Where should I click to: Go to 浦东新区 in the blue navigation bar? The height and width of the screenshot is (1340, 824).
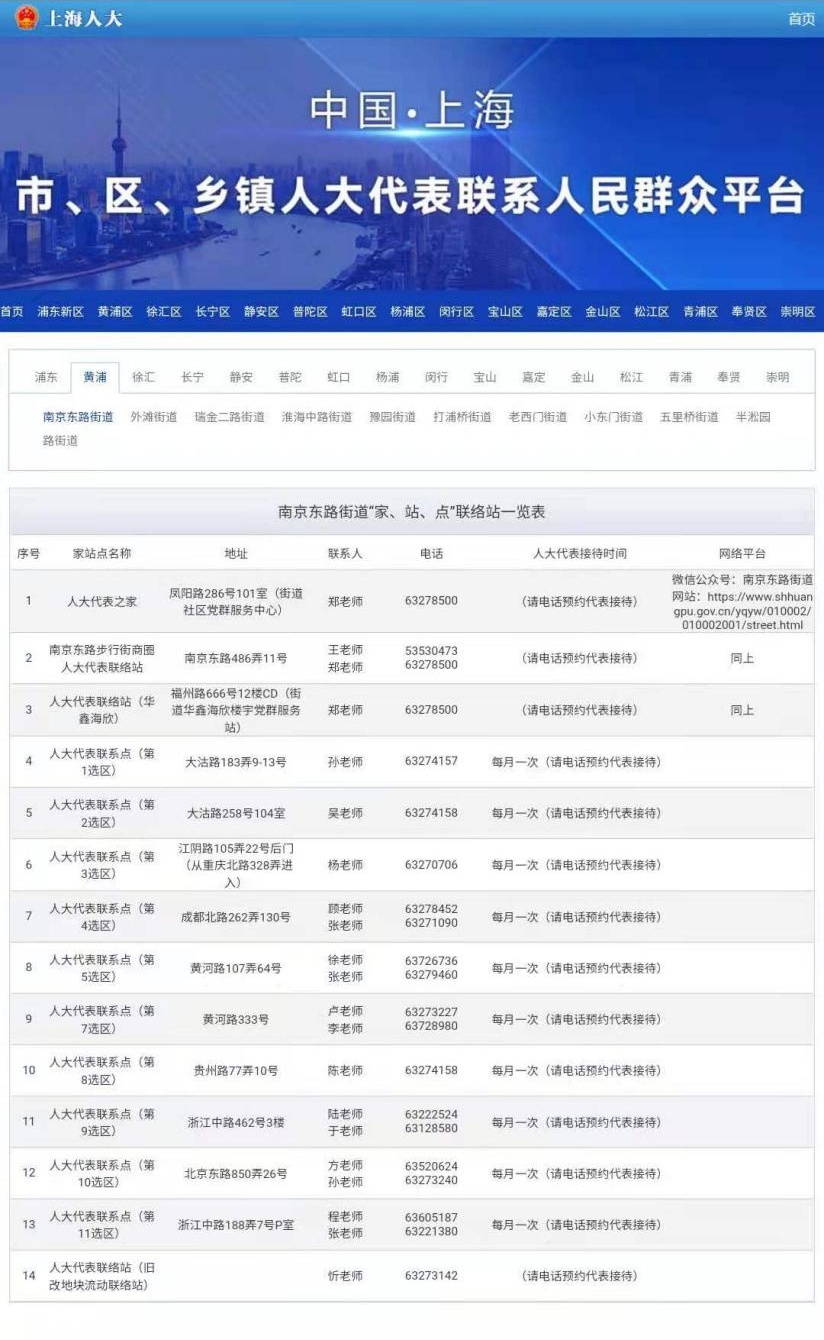(60, 312)
